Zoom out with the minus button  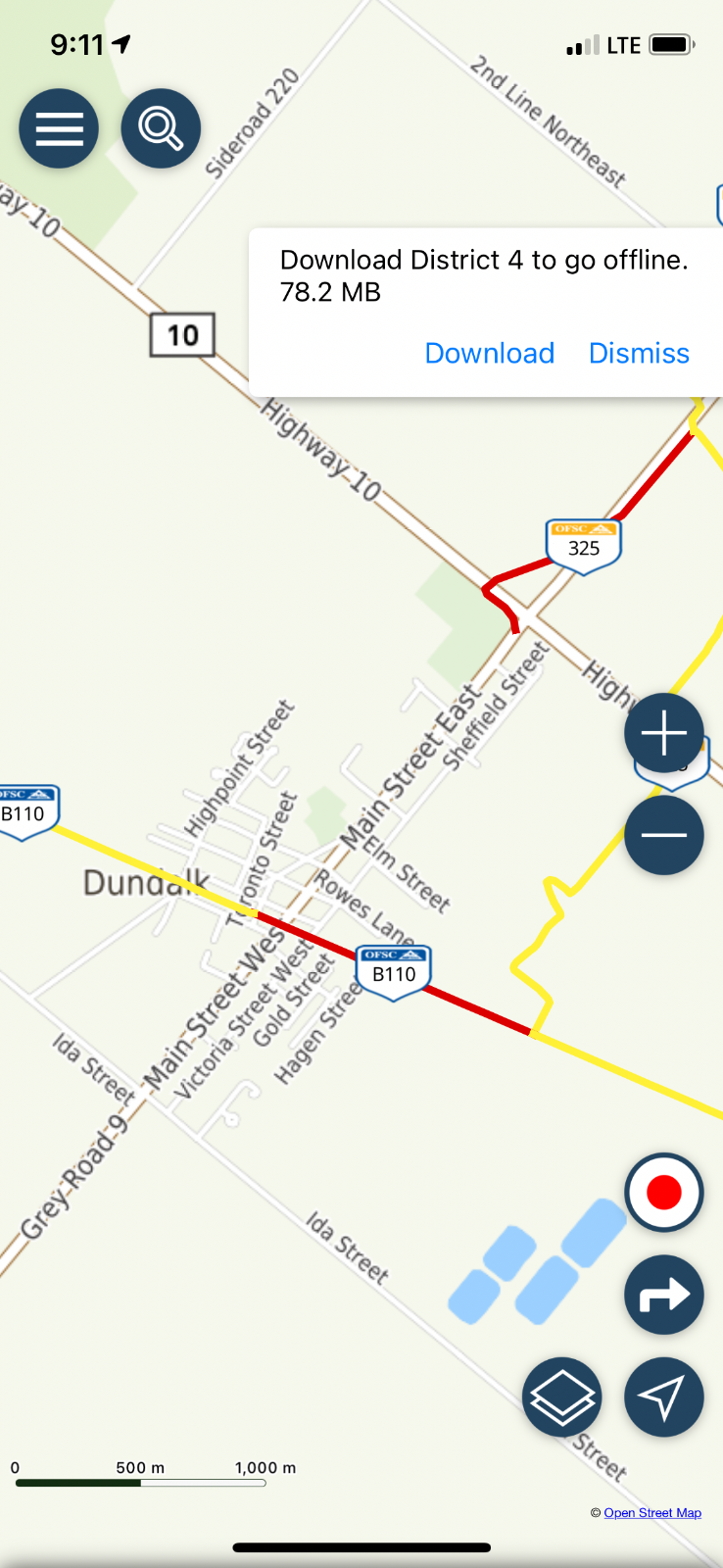pyautogui.click(x=664, y=835)
